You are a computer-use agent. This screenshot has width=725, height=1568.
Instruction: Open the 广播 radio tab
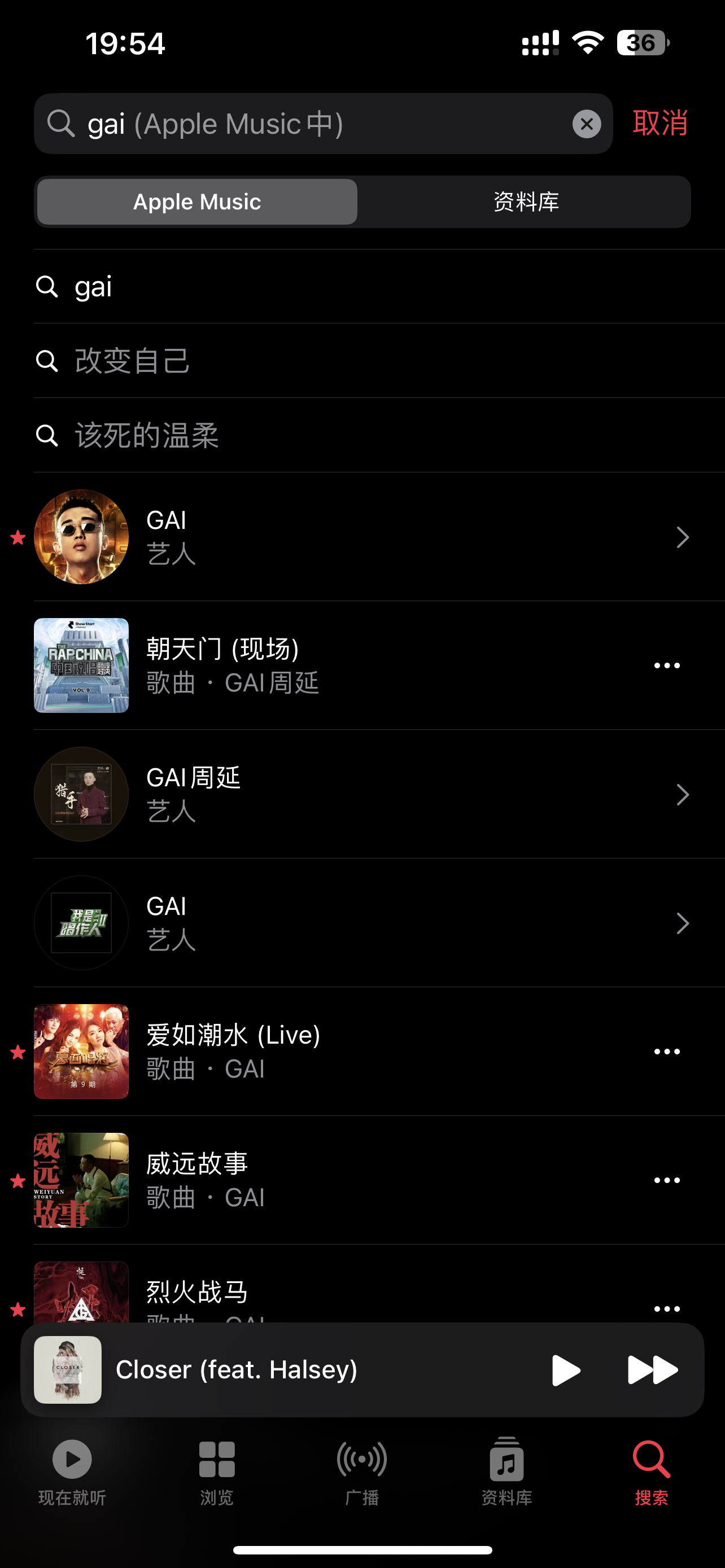pos(361,1470)
